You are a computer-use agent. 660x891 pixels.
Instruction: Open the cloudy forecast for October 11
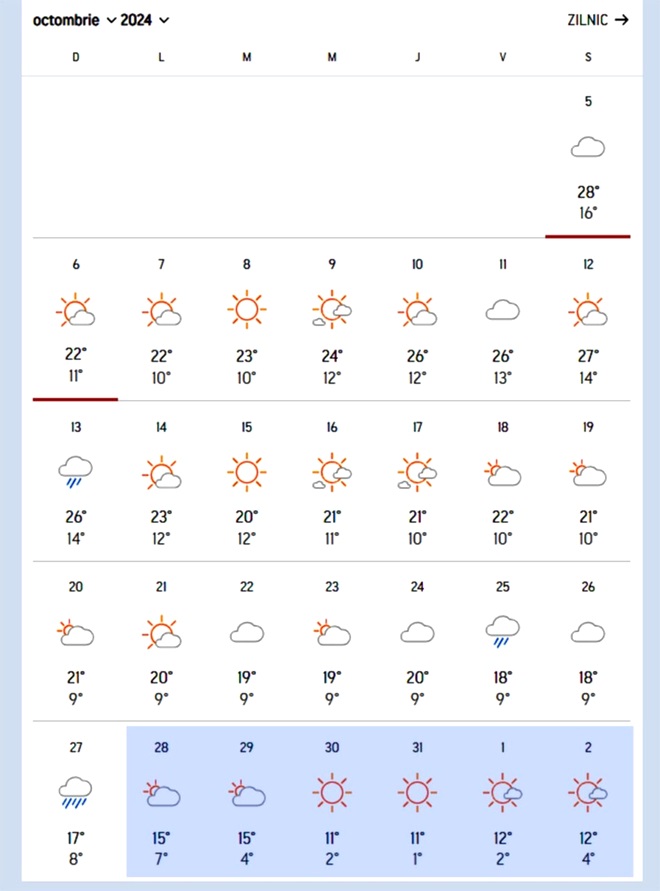pos(502,322)
